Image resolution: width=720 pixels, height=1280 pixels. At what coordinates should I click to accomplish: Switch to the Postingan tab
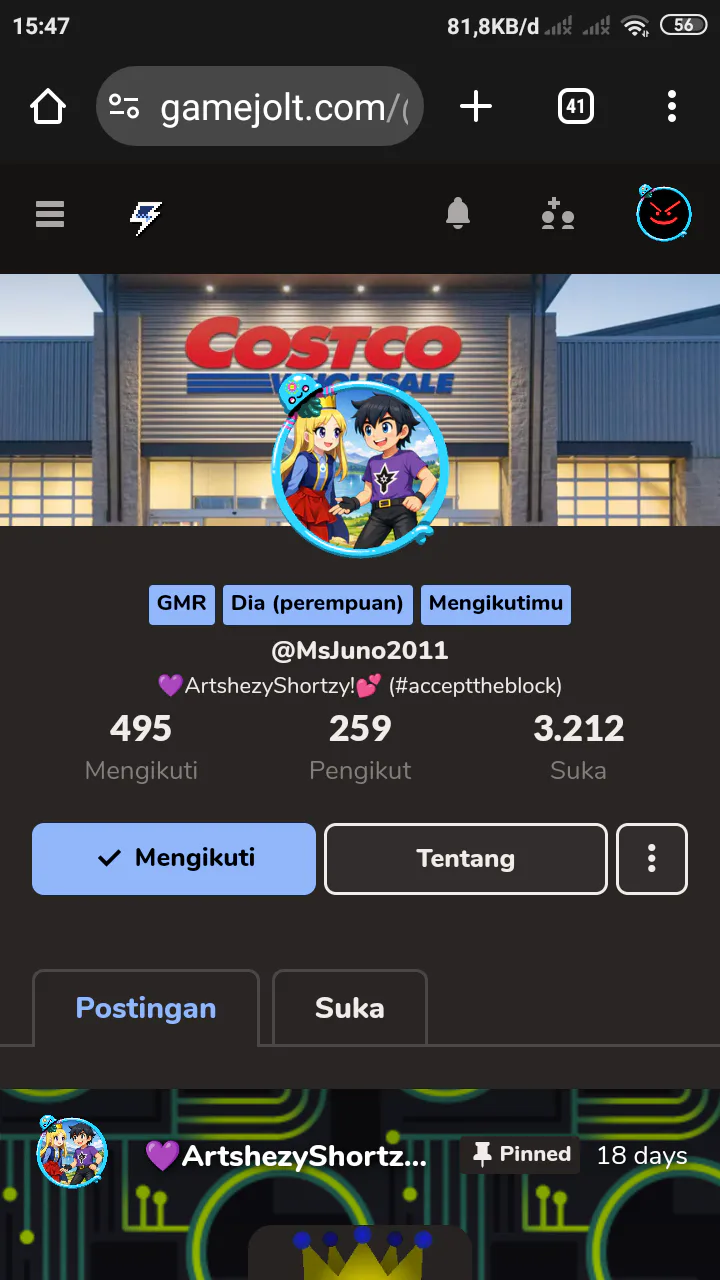(146, 1008)
